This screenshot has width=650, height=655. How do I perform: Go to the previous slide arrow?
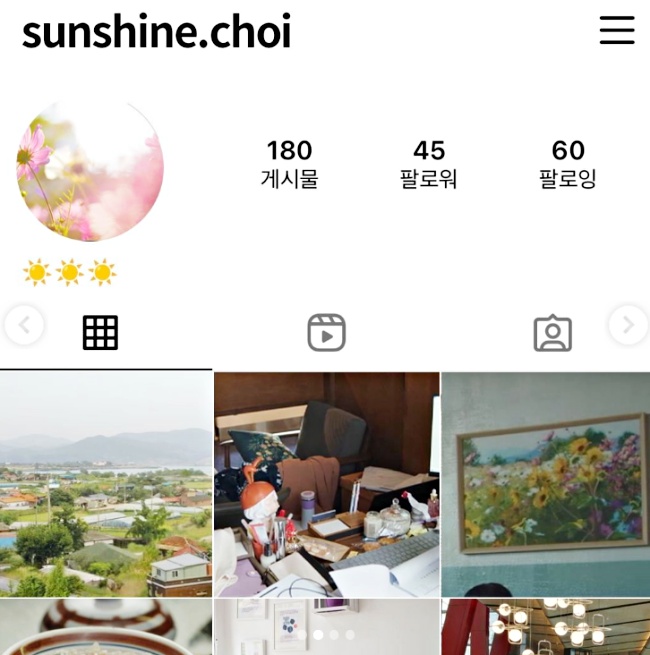coord(24,324)
